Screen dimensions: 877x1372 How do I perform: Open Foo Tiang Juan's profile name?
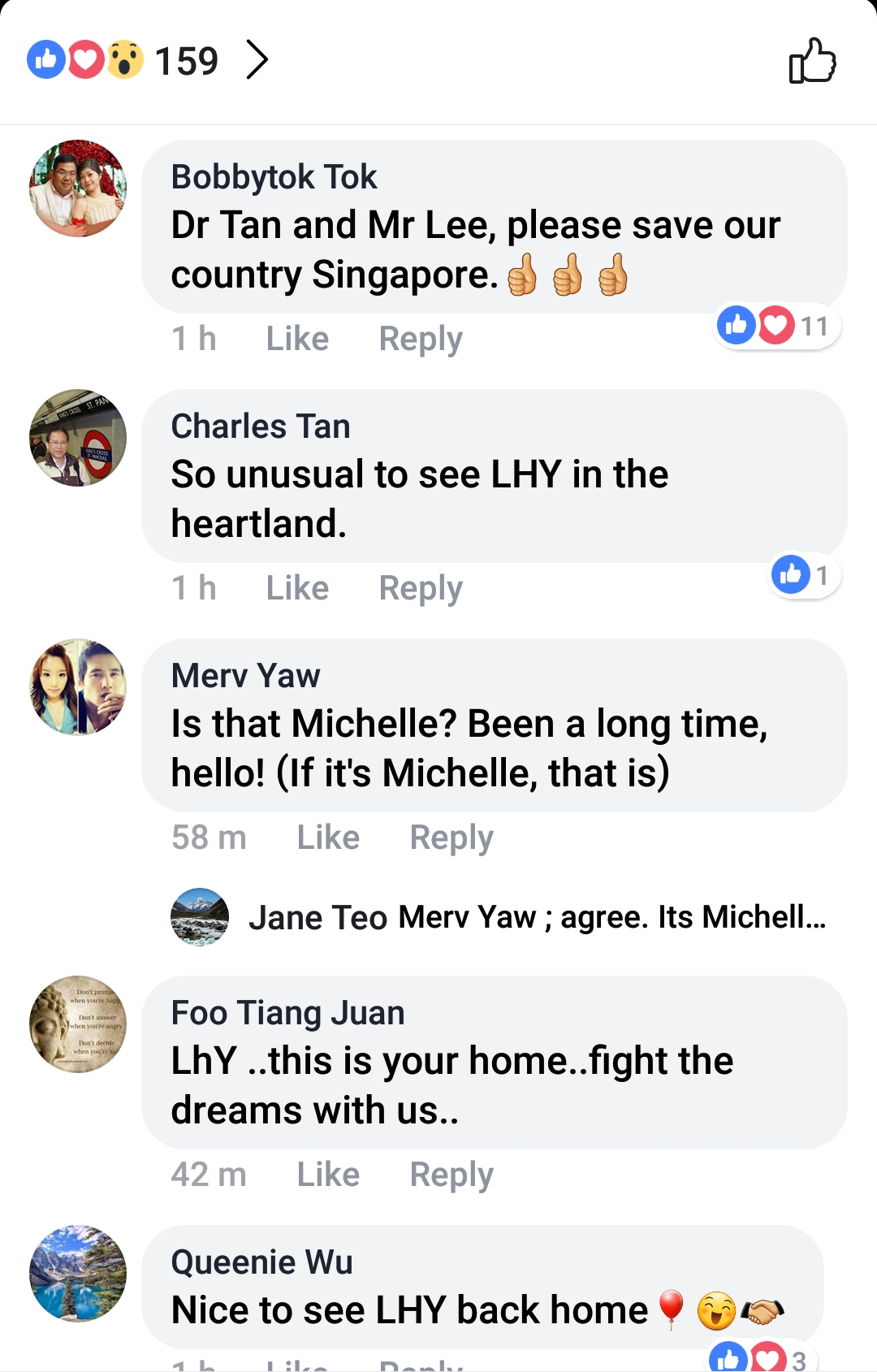point(287,1013)
